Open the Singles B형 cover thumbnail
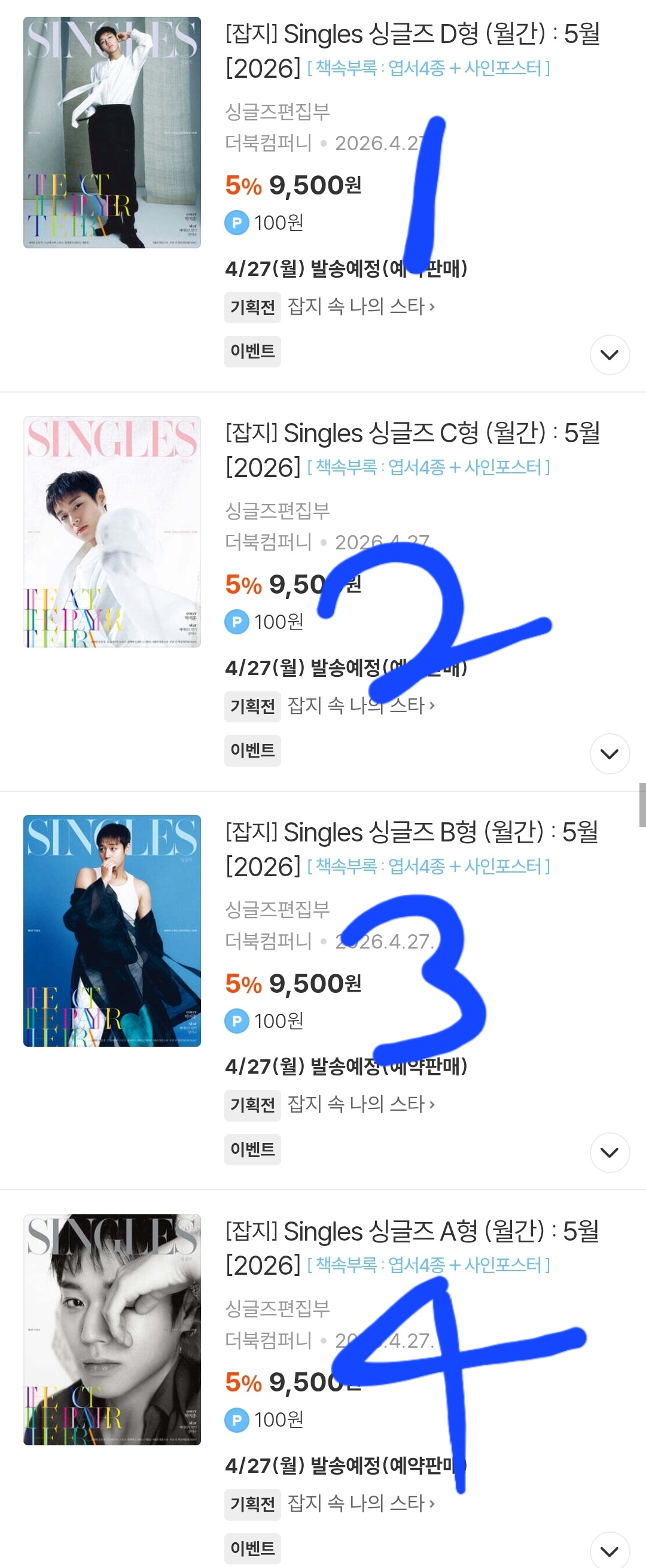The height and width of the screenshot is (1568, 646). click(112, 931)
